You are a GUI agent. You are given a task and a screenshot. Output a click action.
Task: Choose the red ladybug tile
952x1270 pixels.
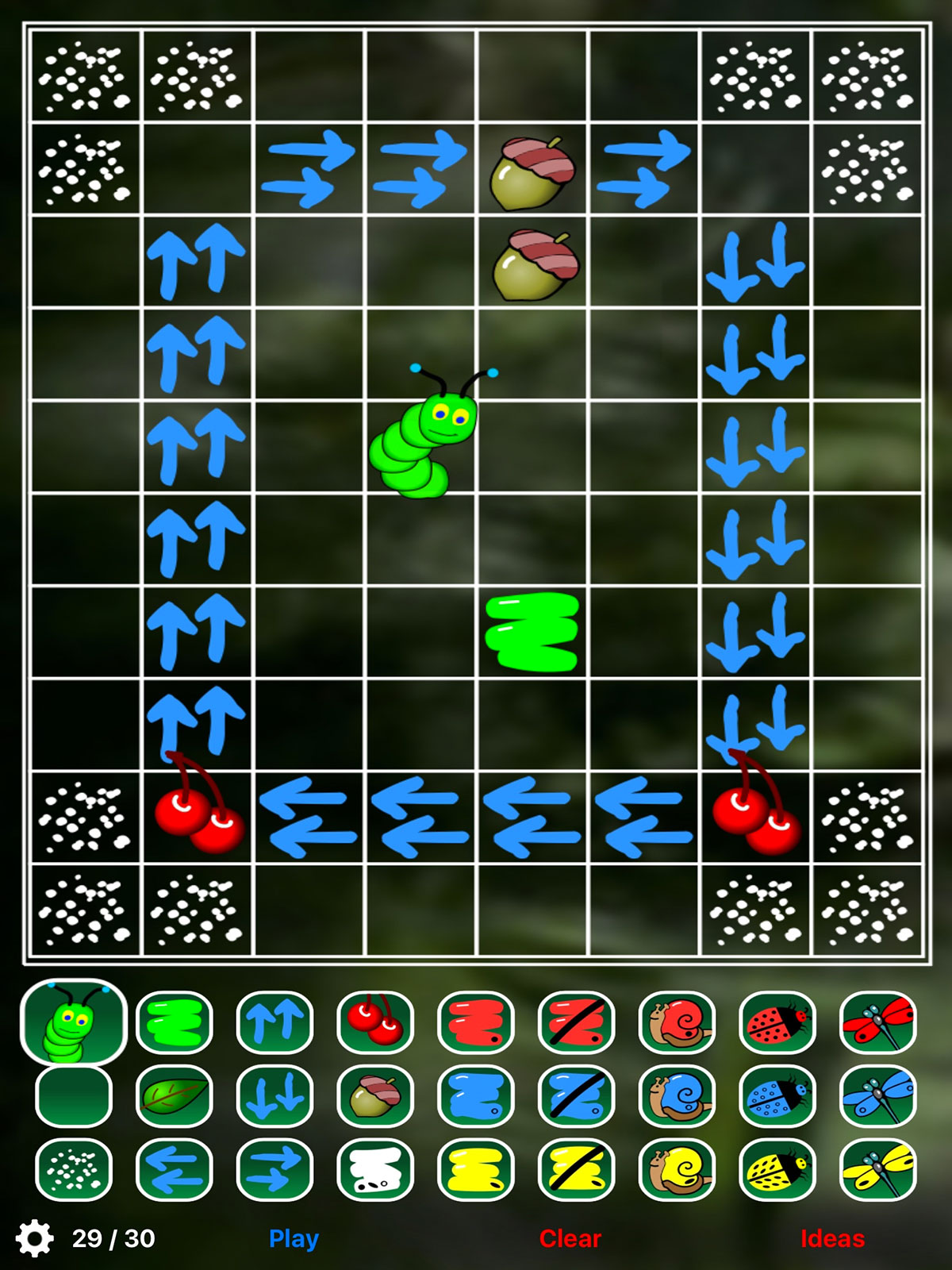777,1022
